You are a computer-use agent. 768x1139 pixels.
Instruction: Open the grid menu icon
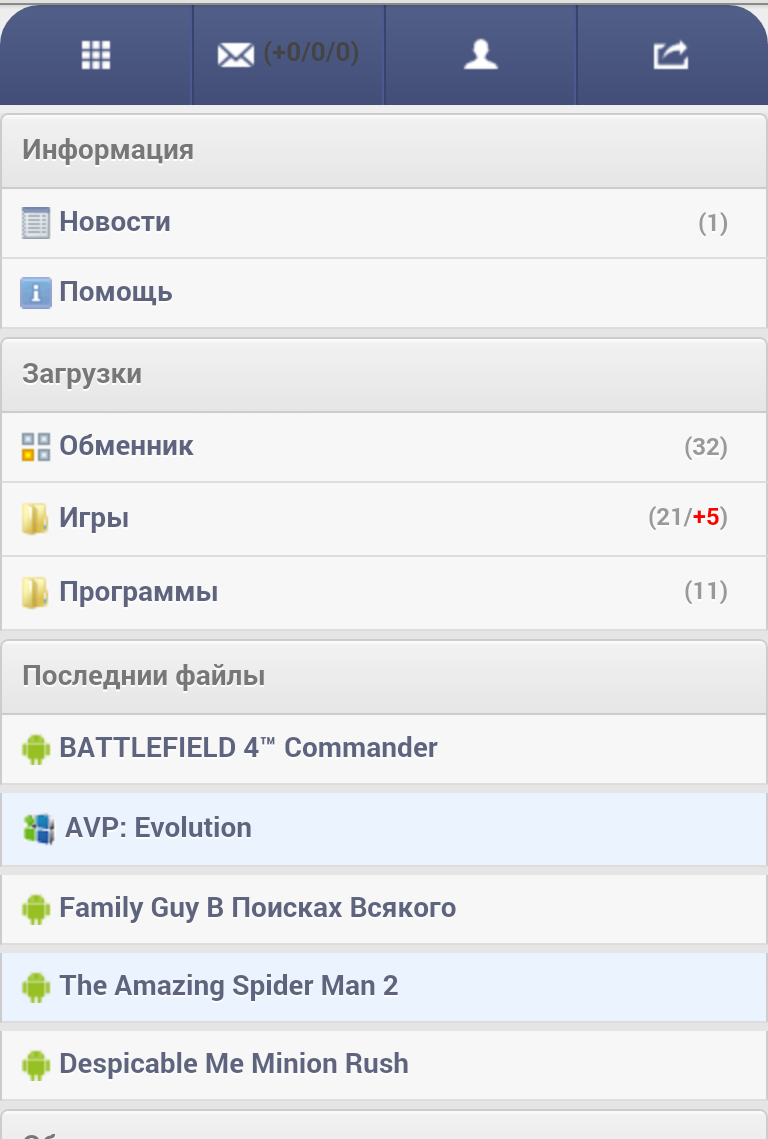[x=96, y=55]
